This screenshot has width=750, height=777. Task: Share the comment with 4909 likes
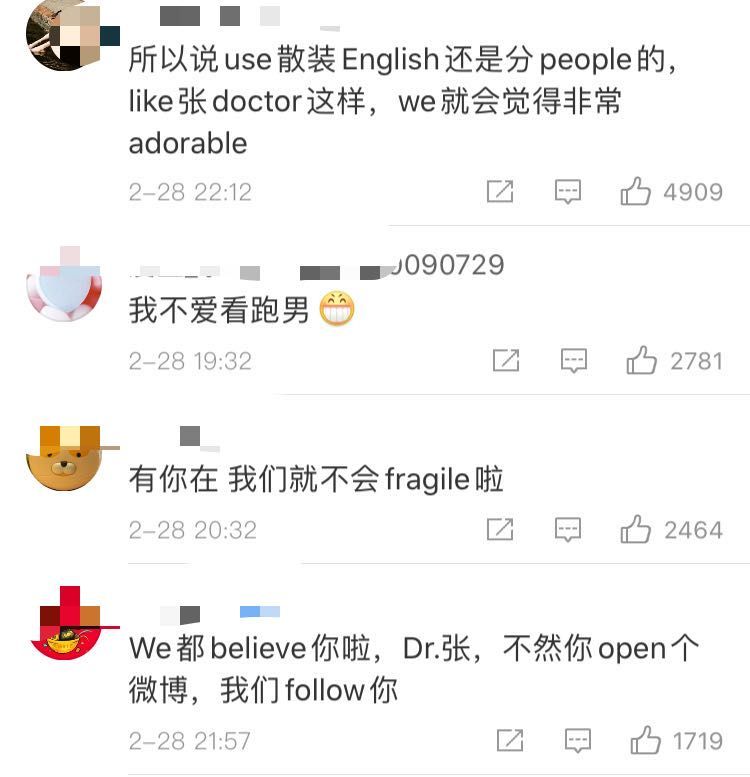coord(500,191)
